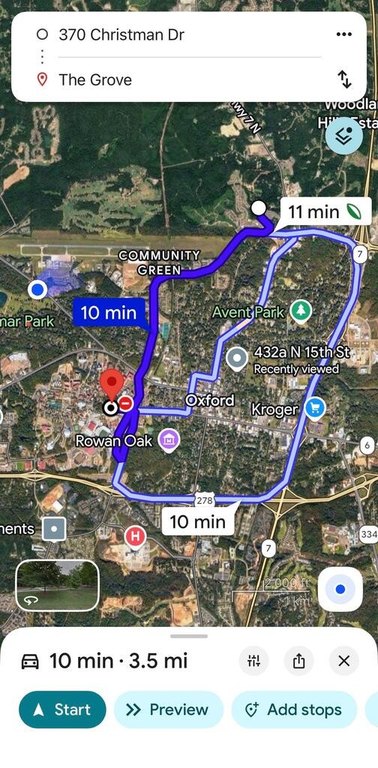This screenshot has width=378, height=768.
Task: Open the Street View thumbnail
Action: tap(57, 586)
